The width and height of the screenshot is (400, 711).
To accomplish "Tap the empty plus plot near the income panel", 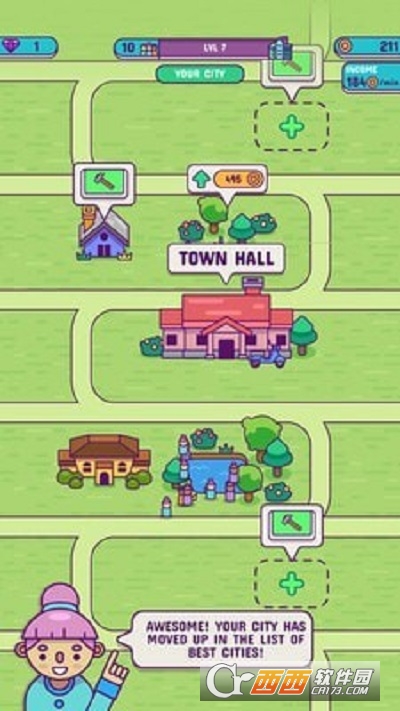I will tap(291, 126).
